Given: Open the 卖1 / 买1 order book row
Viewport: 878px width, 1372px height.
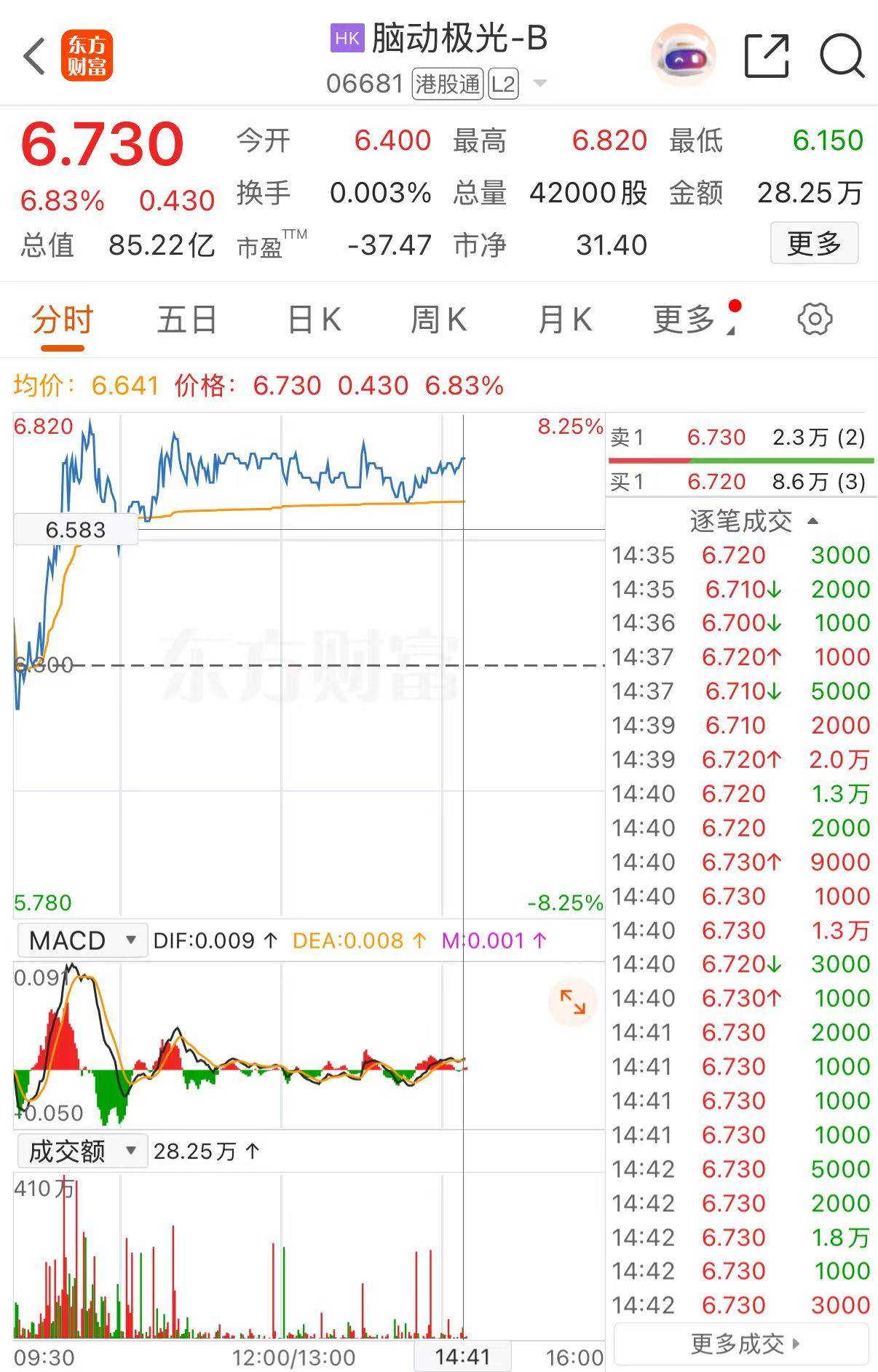Looking at the screenshot, I should pyautogui.click(x=739, y=459).
